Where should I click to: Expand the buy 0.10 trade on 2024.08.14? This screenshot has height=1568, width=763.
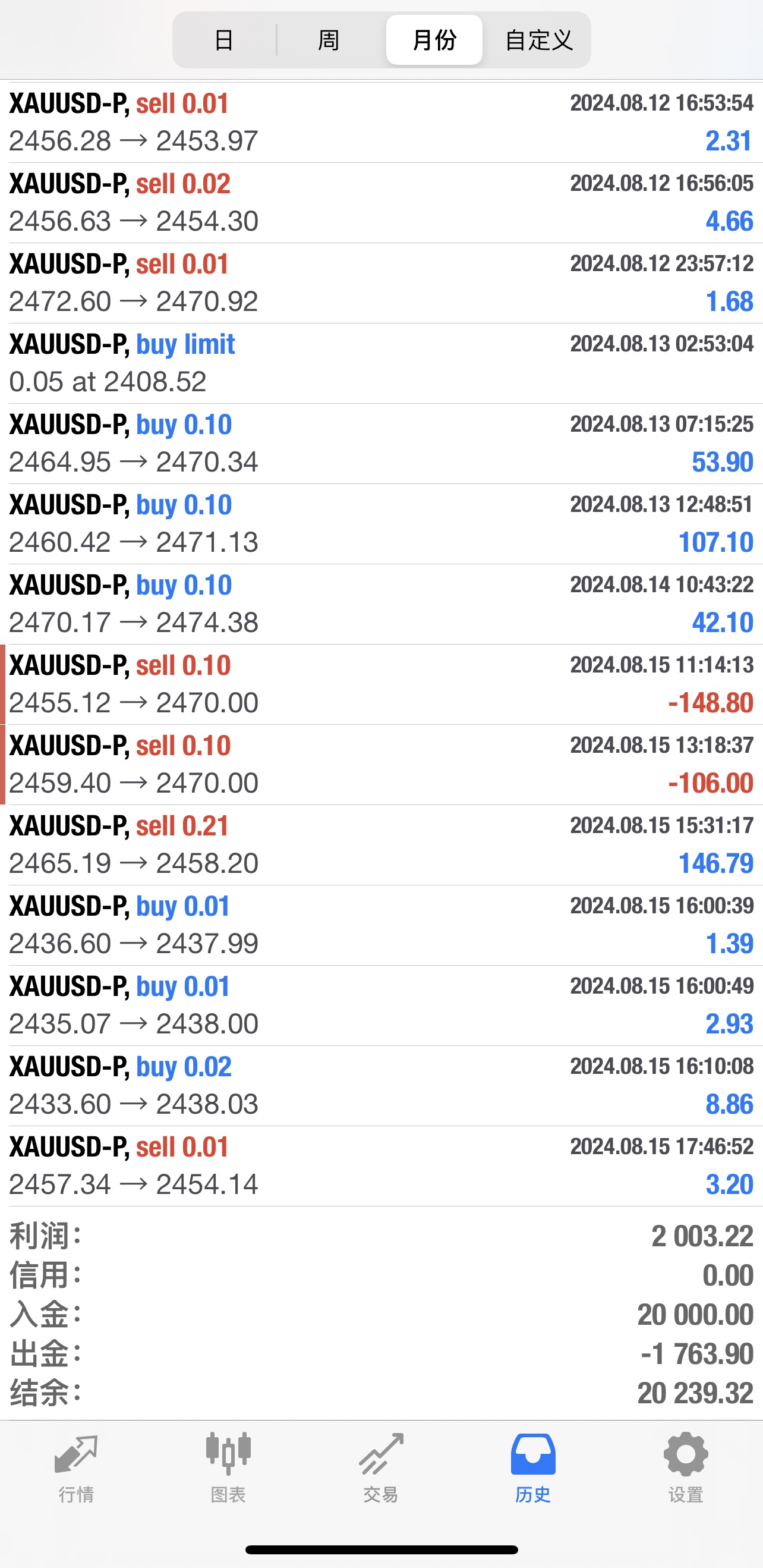(381, 605)
